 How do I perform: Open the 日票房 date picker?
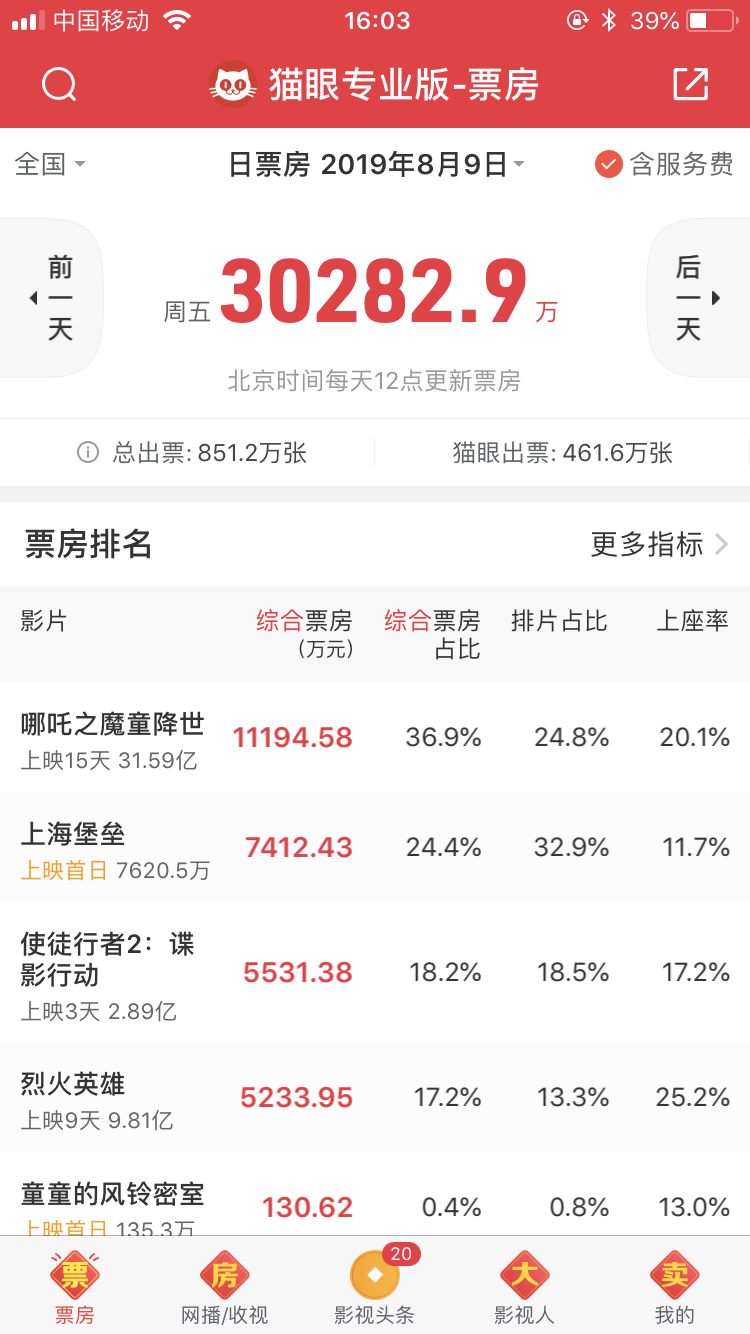point(377,164)
